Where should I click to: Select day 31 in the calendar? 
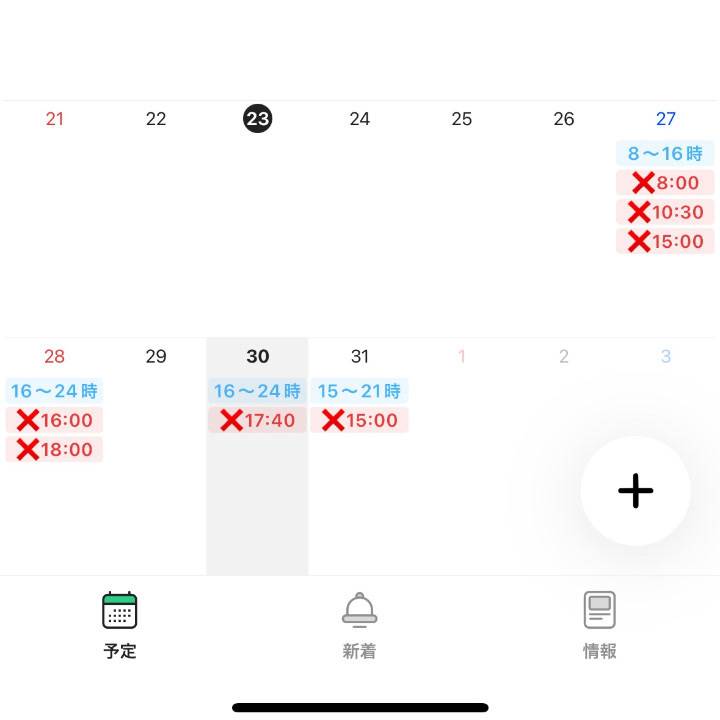click(360, 356)
